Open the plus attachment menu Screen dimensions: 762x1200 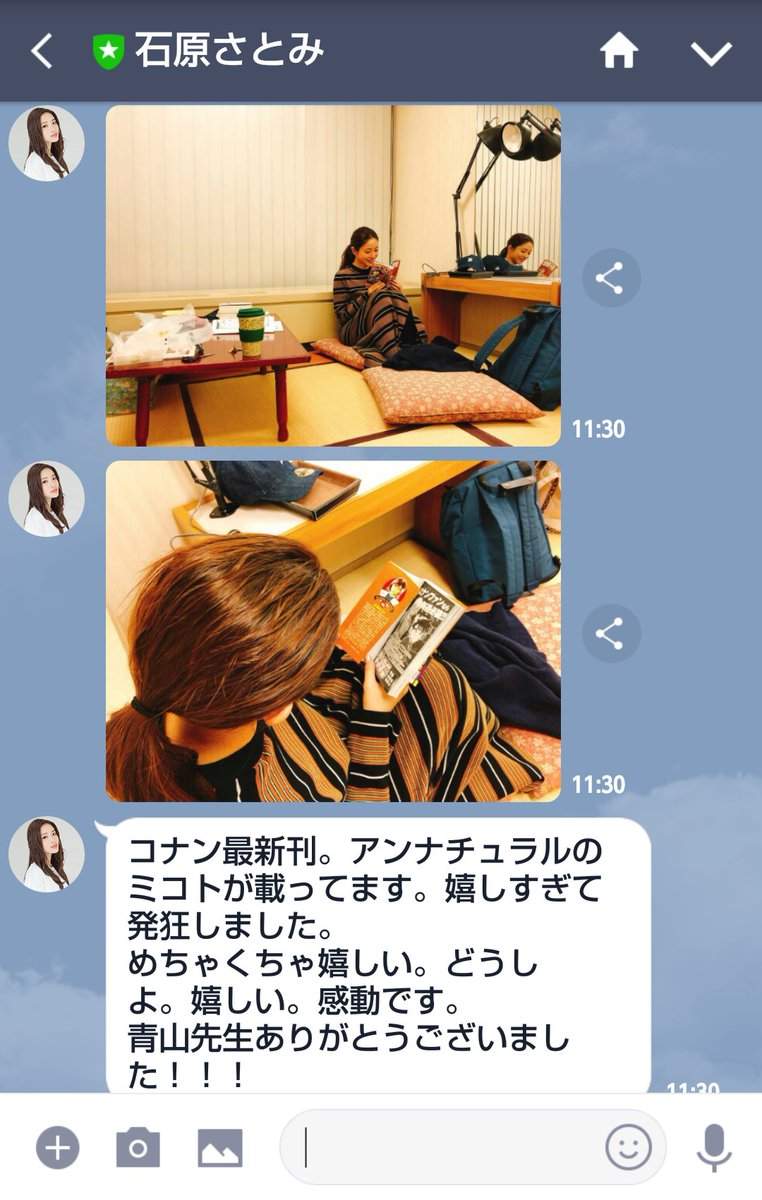(57, 1147)
